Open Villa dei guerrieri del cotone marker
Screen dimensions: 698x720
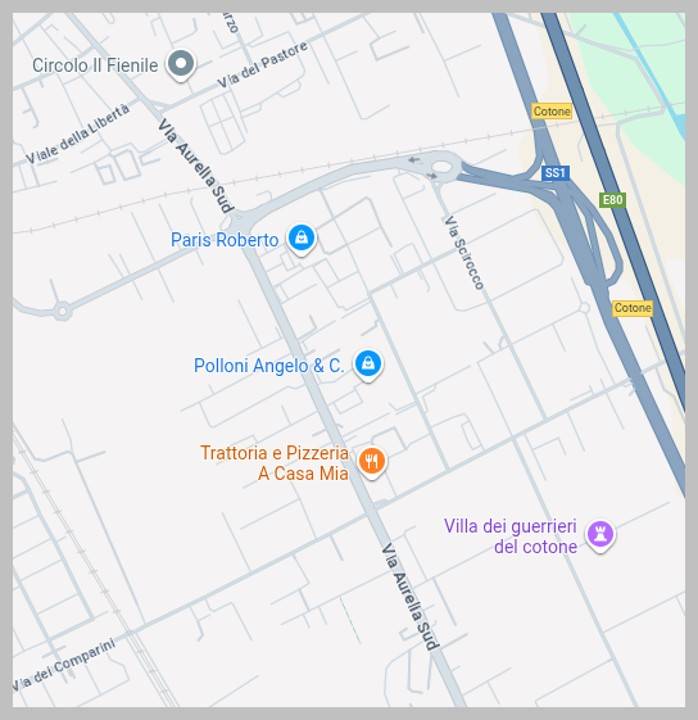coord(599,533)
